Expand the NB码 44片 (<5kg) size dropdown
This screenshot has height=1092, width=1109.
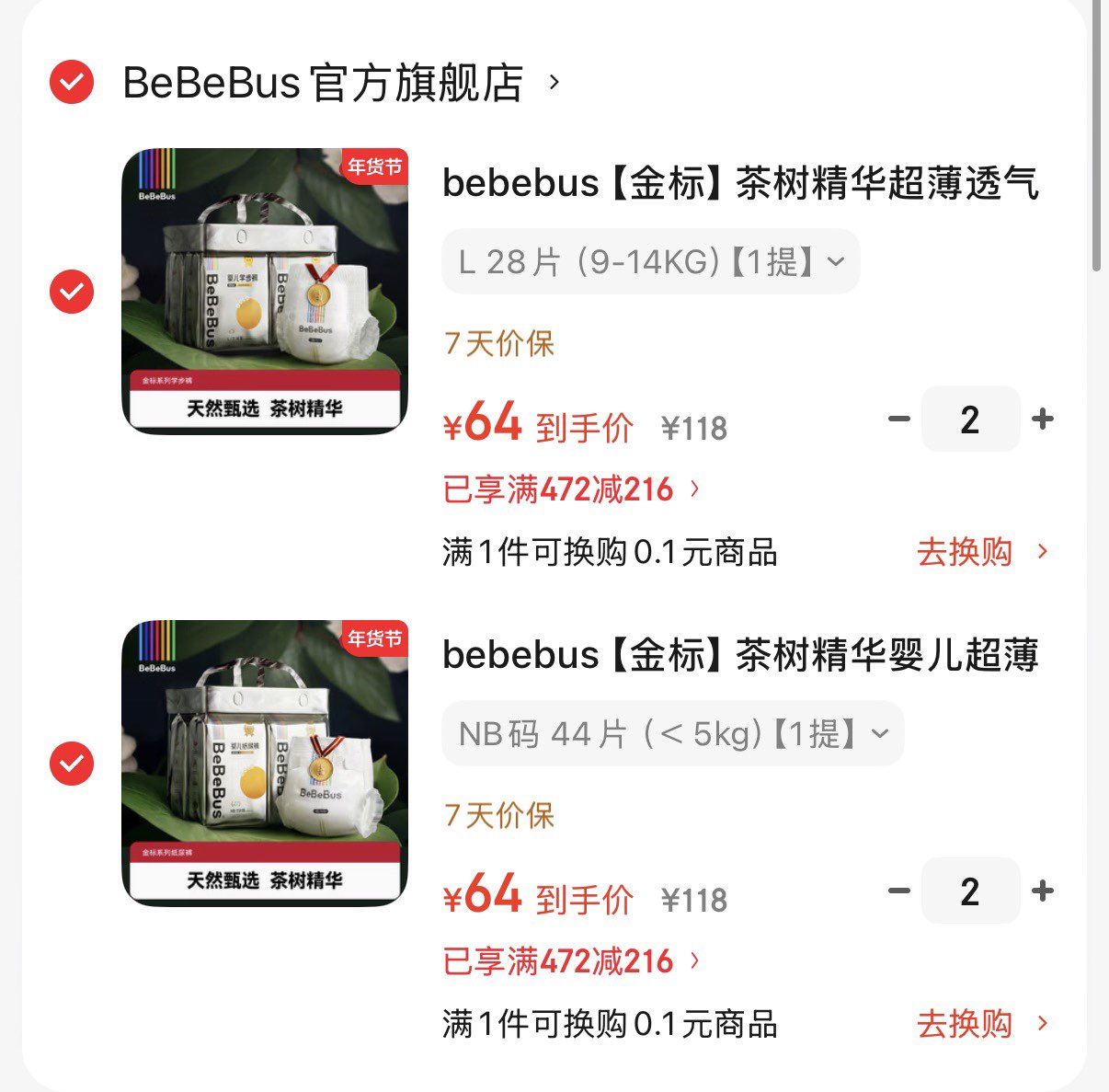coord(673,734)
